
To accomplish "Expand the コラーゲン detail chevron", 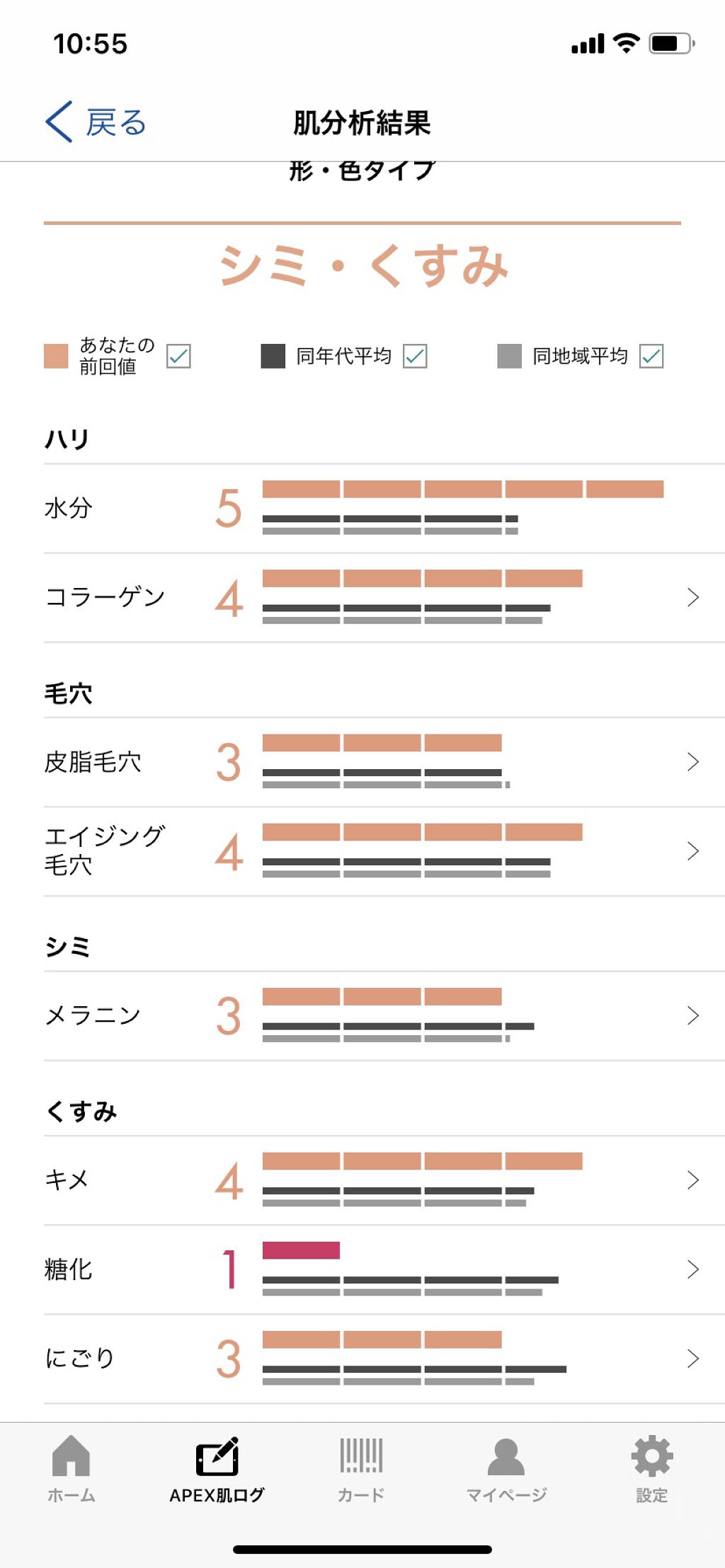I will (x=695, y=598).
